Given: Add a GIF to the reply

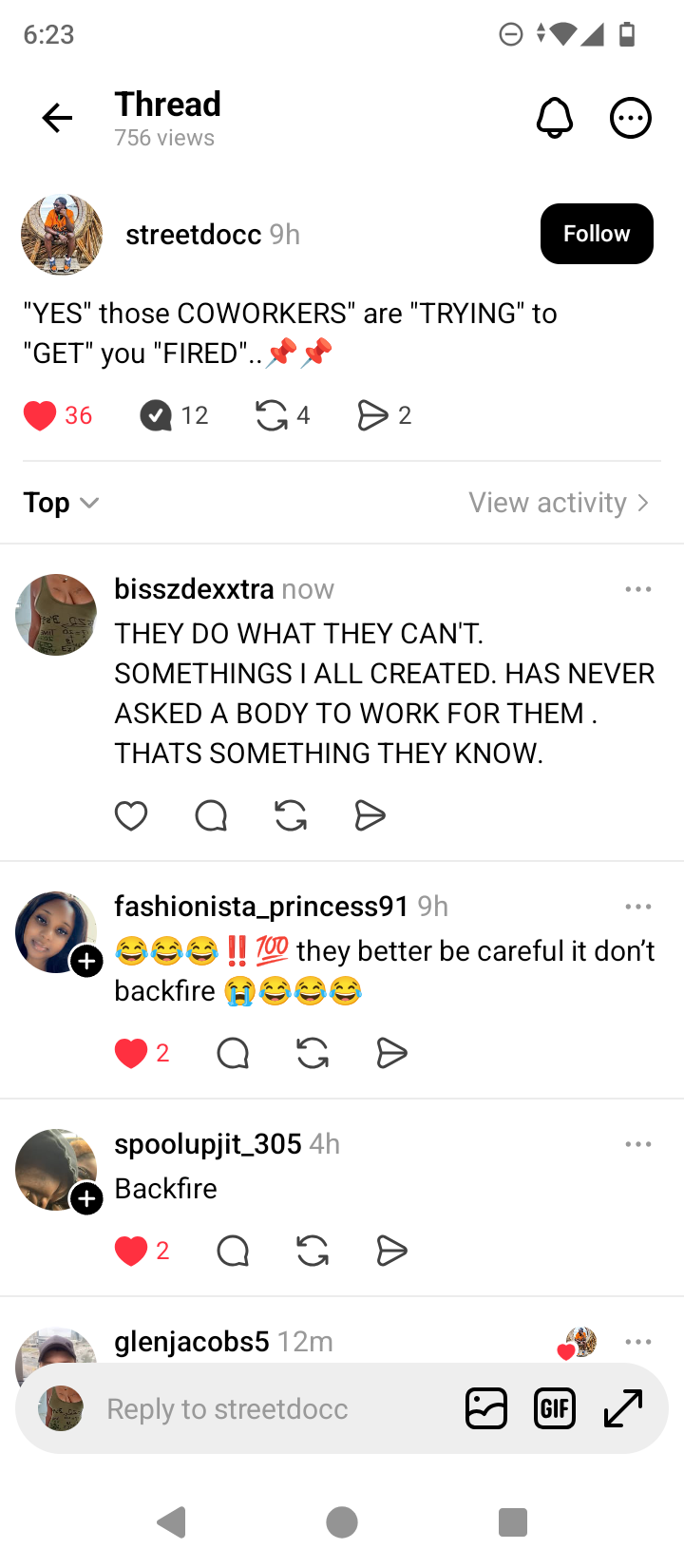Looking at the screenshot, I should pos(555,1408).
